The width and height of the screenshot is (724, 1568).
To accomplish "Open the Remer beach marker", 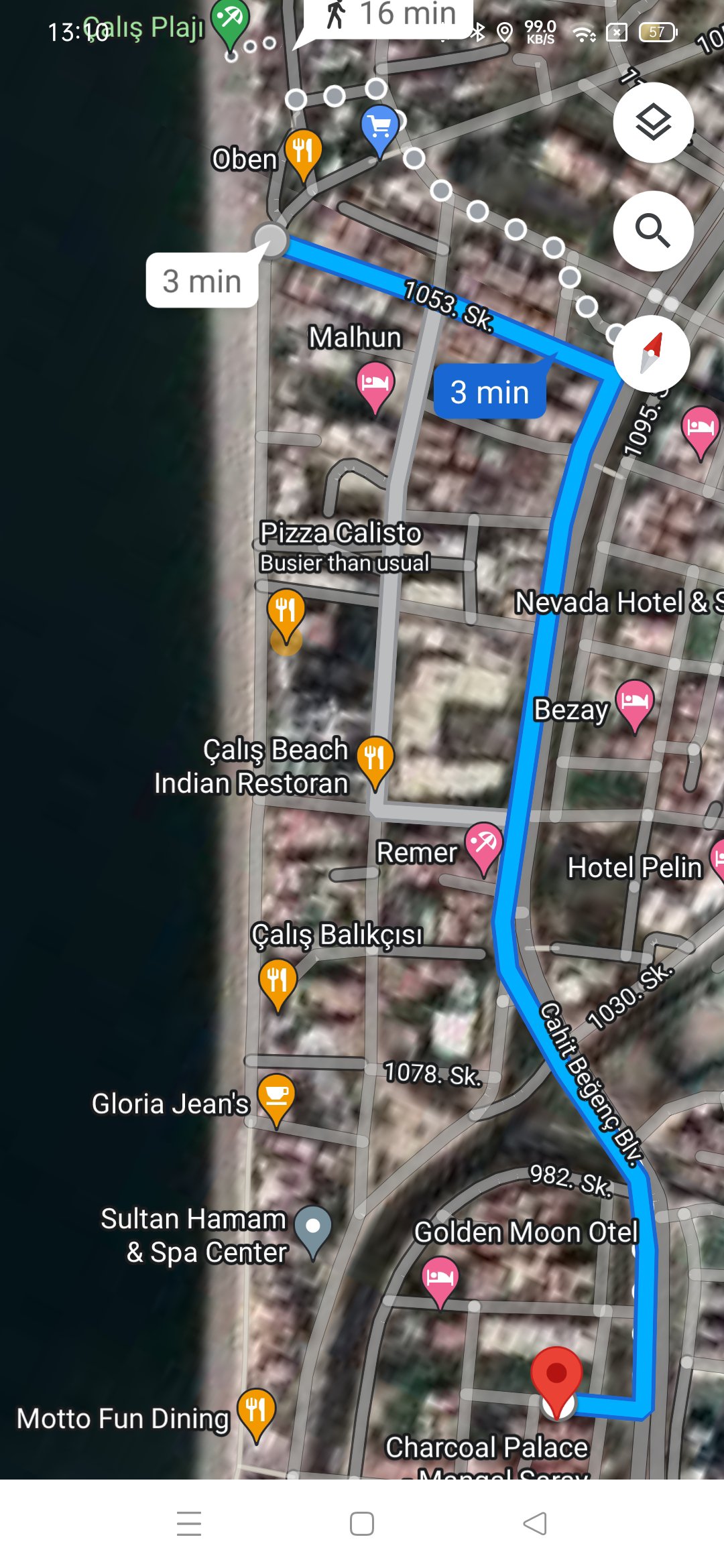I will [483, 845].
